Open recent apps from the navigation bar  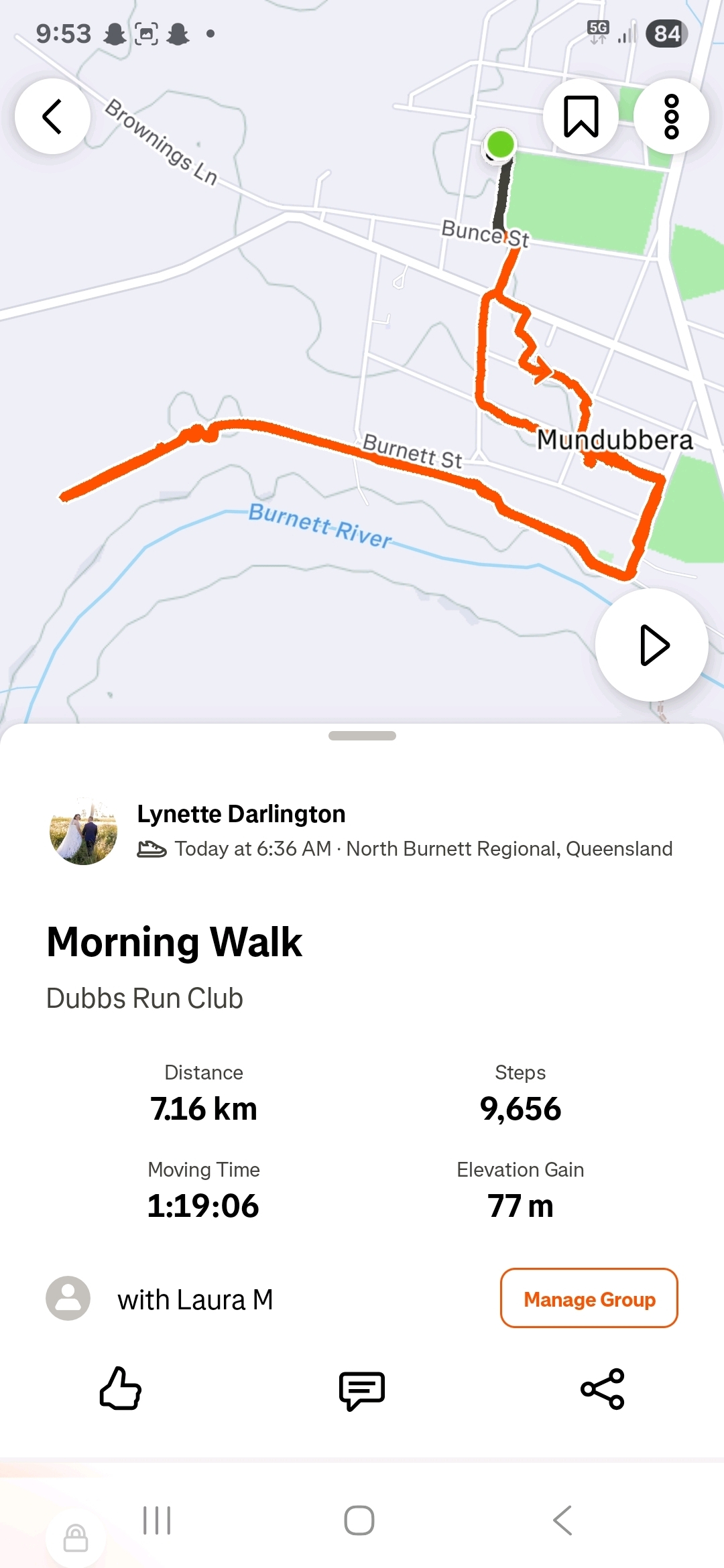pyautogui.click(x=157, y=1520)
